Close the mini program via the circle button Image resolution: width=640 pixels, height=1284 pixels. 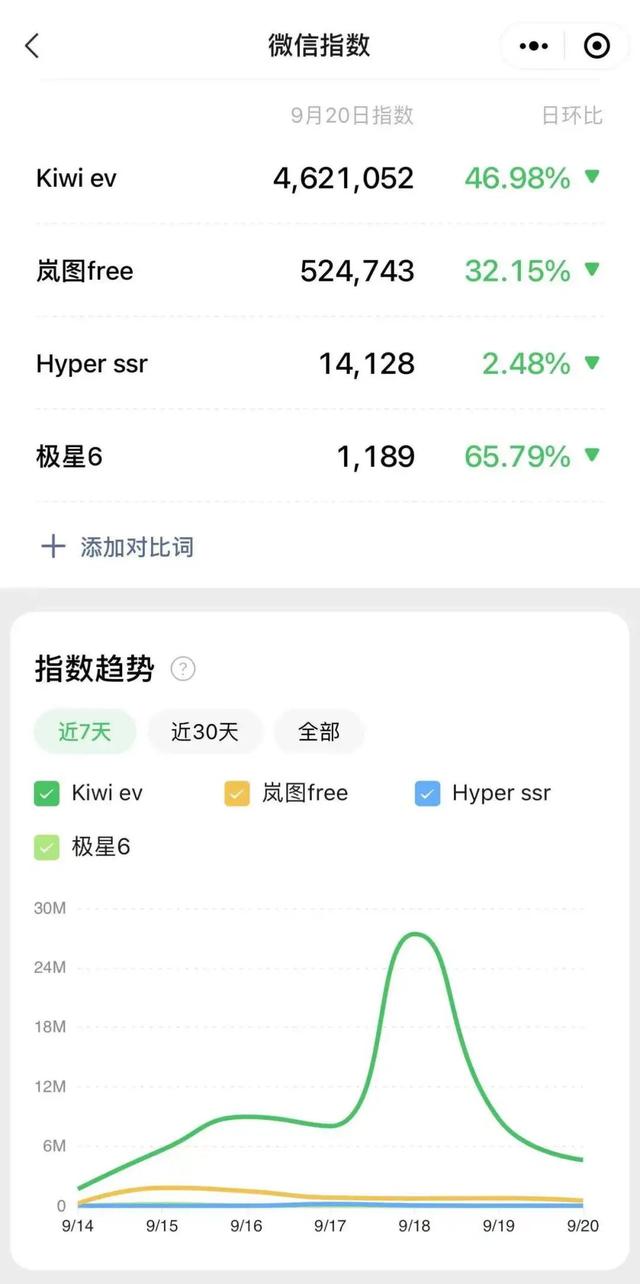[x=597, y=45]
